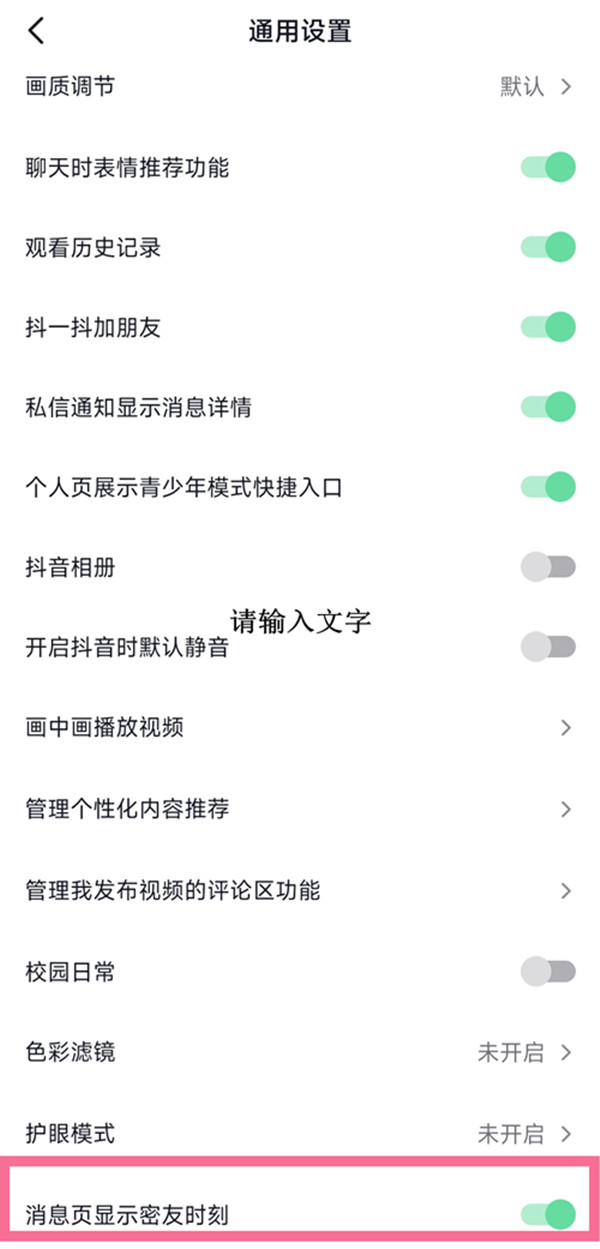
Task: Turn off 聊天时表情推荐功能
Action: 548,167
